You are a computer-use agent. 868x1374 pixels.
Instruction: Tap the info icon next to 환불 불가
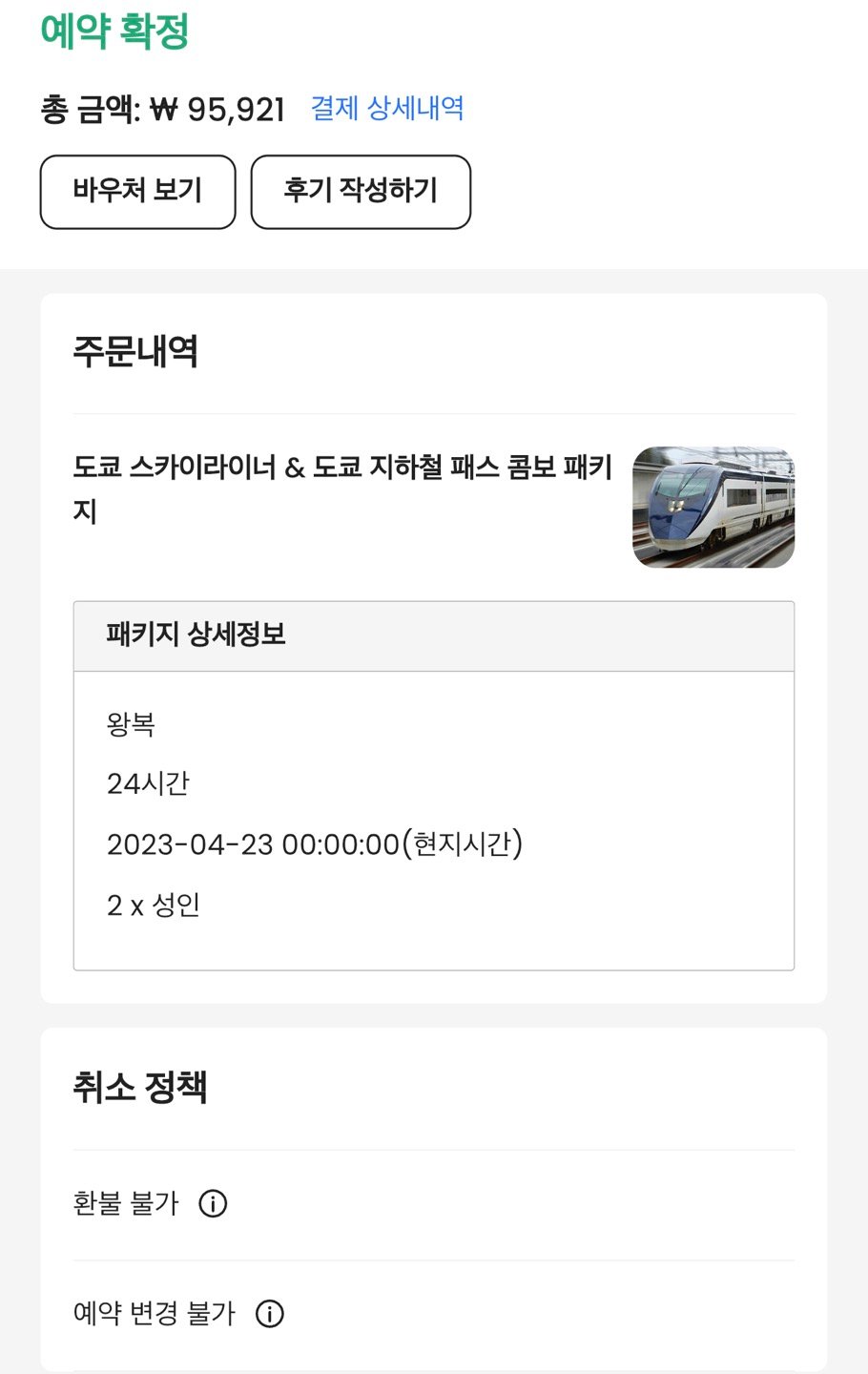pos(213,1203)
